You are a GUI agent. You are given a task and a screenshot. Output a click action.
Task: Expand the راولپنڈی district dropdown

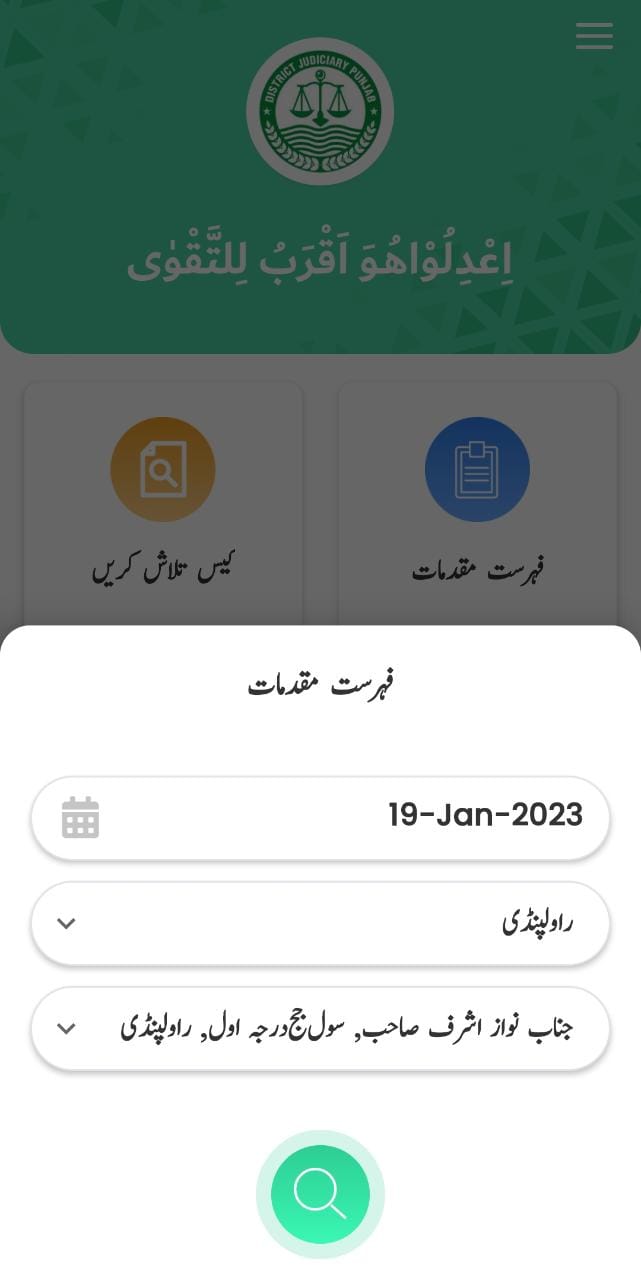tap(320, 923)
